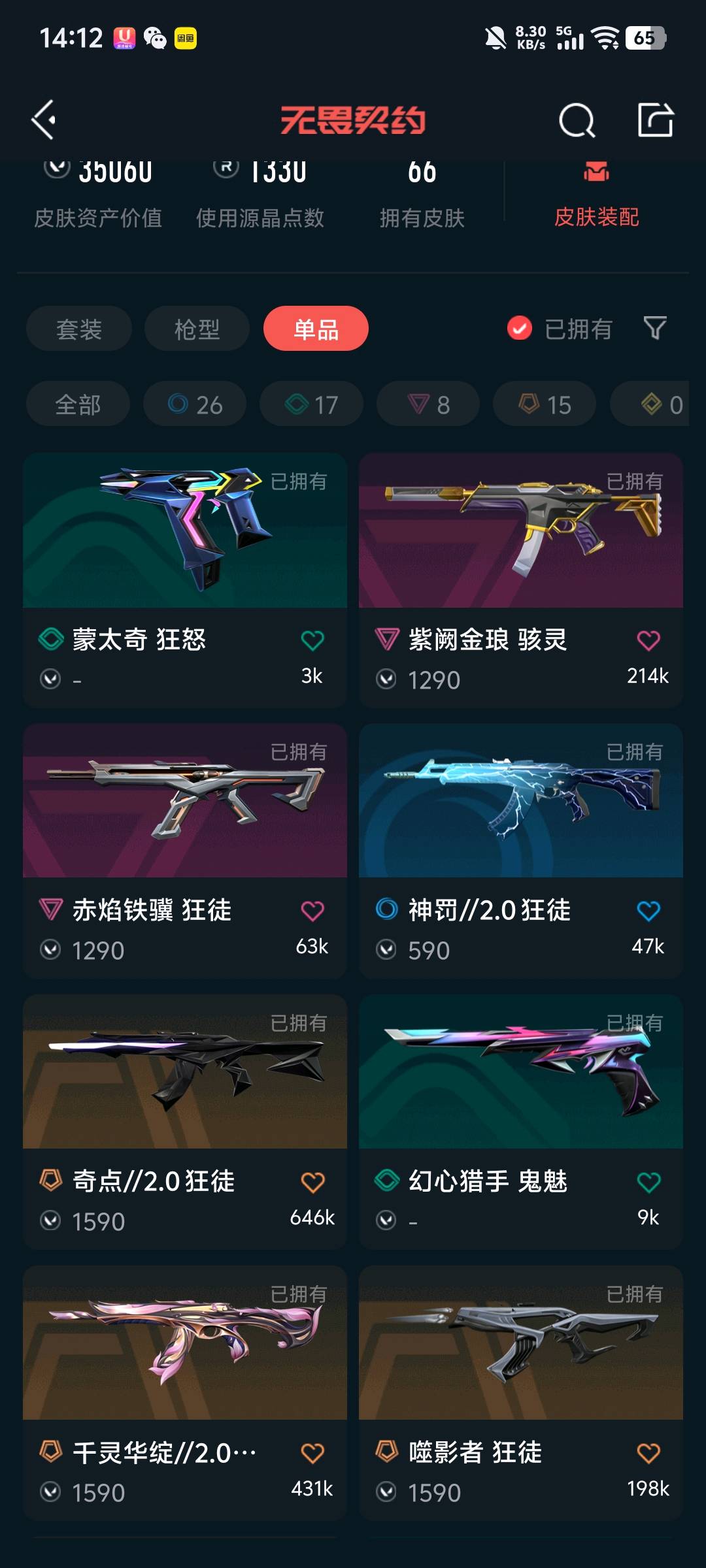Favorite the 神罚//2.0 狂徒 skin
Viewport: 706px width, 1568px height.
tap(648, 911)
